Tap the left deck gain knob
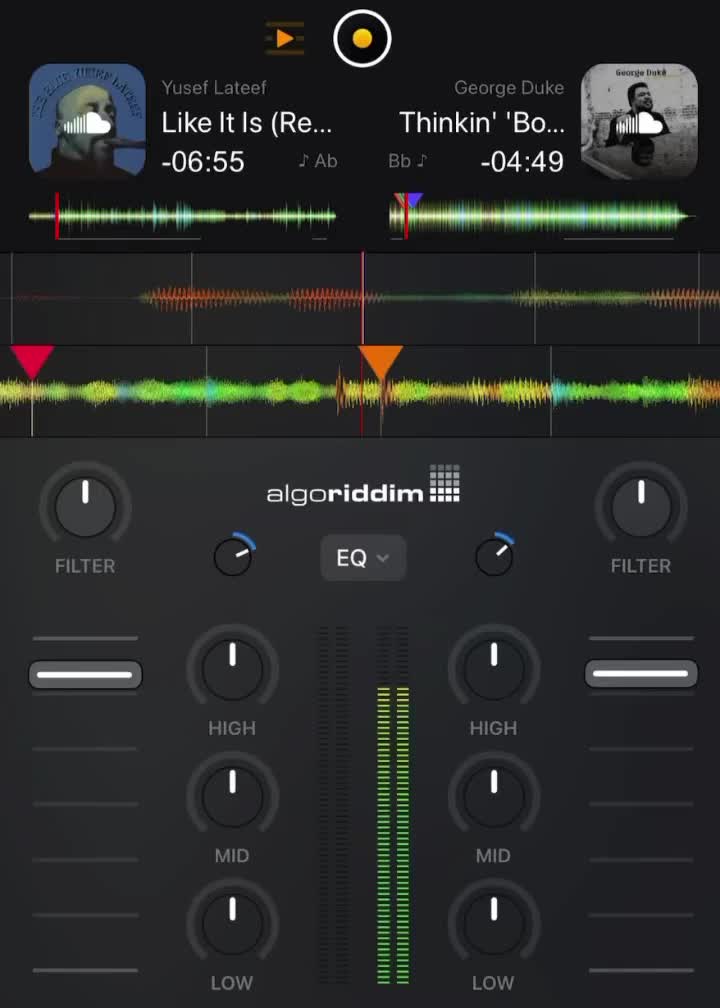The width and height of the screenshot is (720, 1008). click(233, 557)
